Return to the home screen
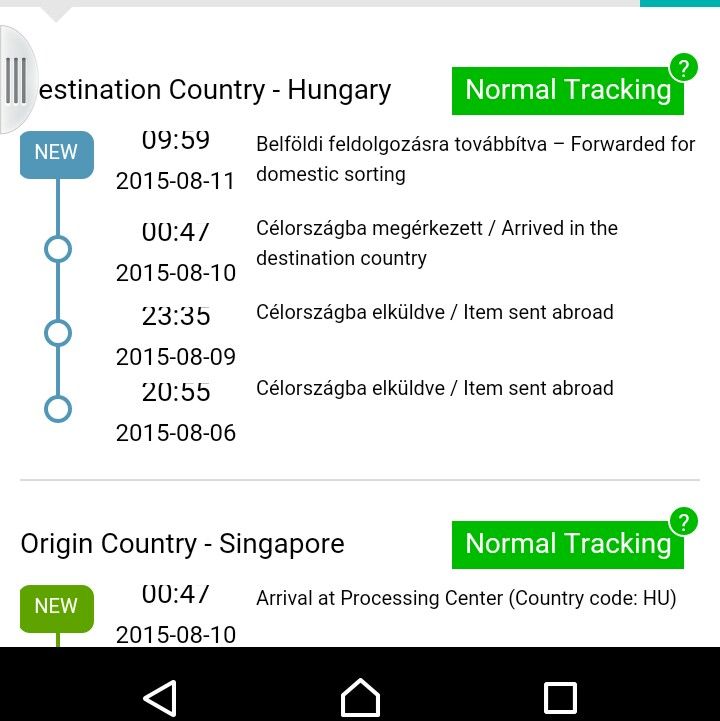The image size is (720, 721). (x=360, y=697)
